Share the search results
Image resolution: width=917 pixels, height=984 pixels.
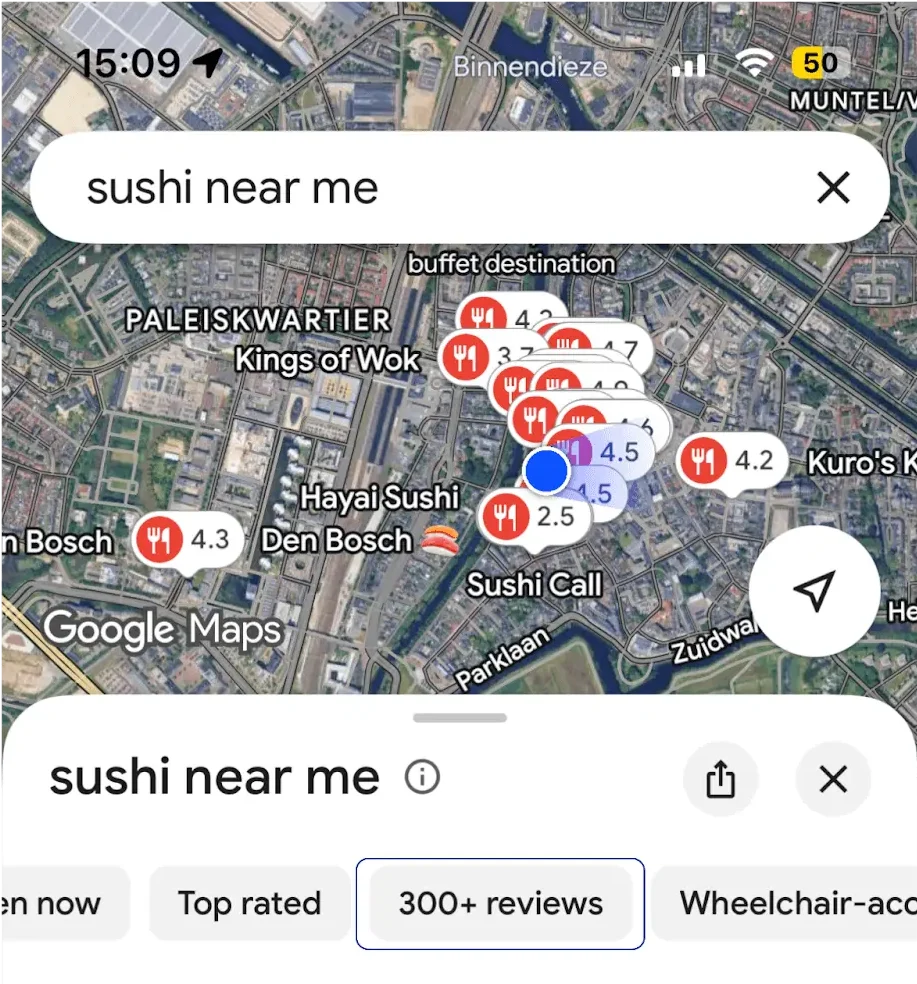pos(720,779)
